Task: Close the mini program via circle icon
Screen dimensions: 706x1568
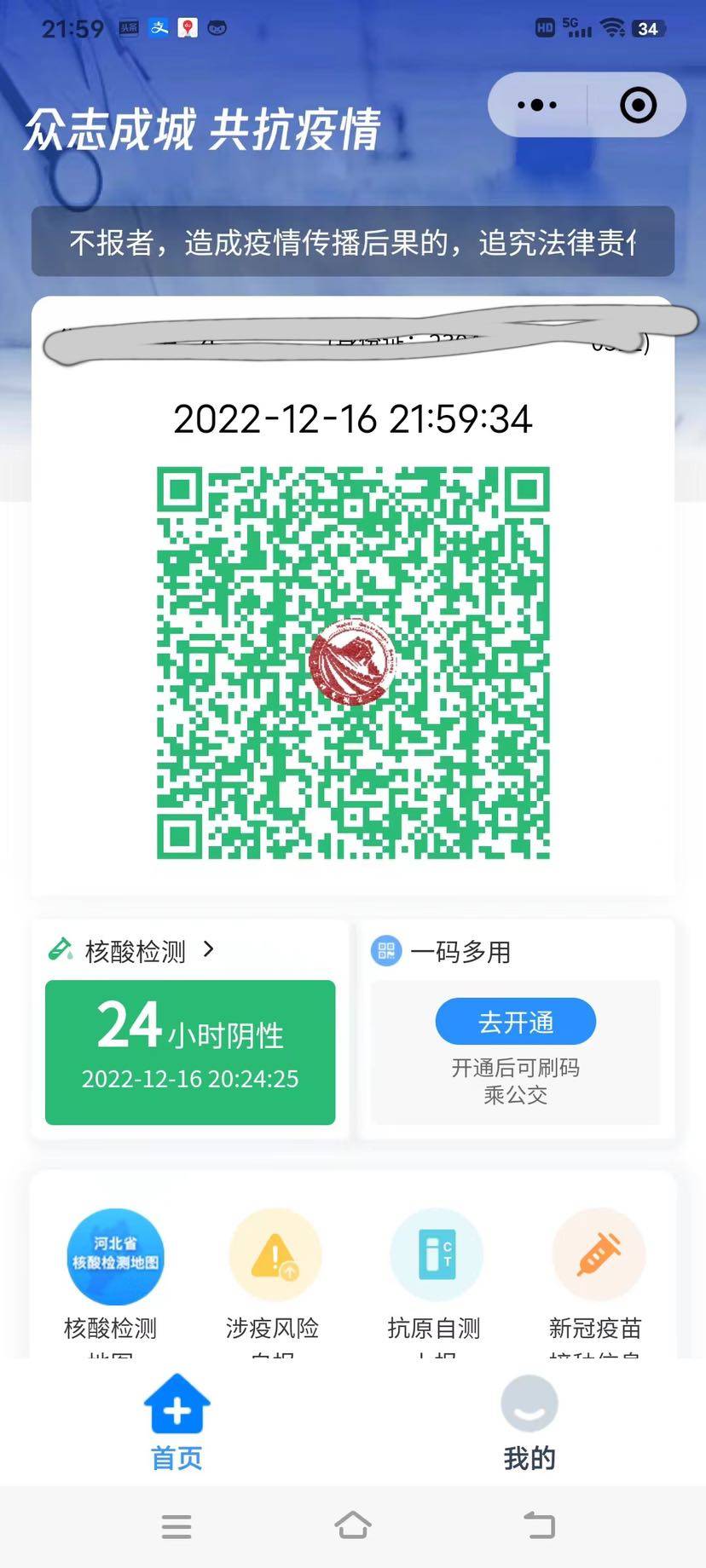Action: tap(638, 105)
